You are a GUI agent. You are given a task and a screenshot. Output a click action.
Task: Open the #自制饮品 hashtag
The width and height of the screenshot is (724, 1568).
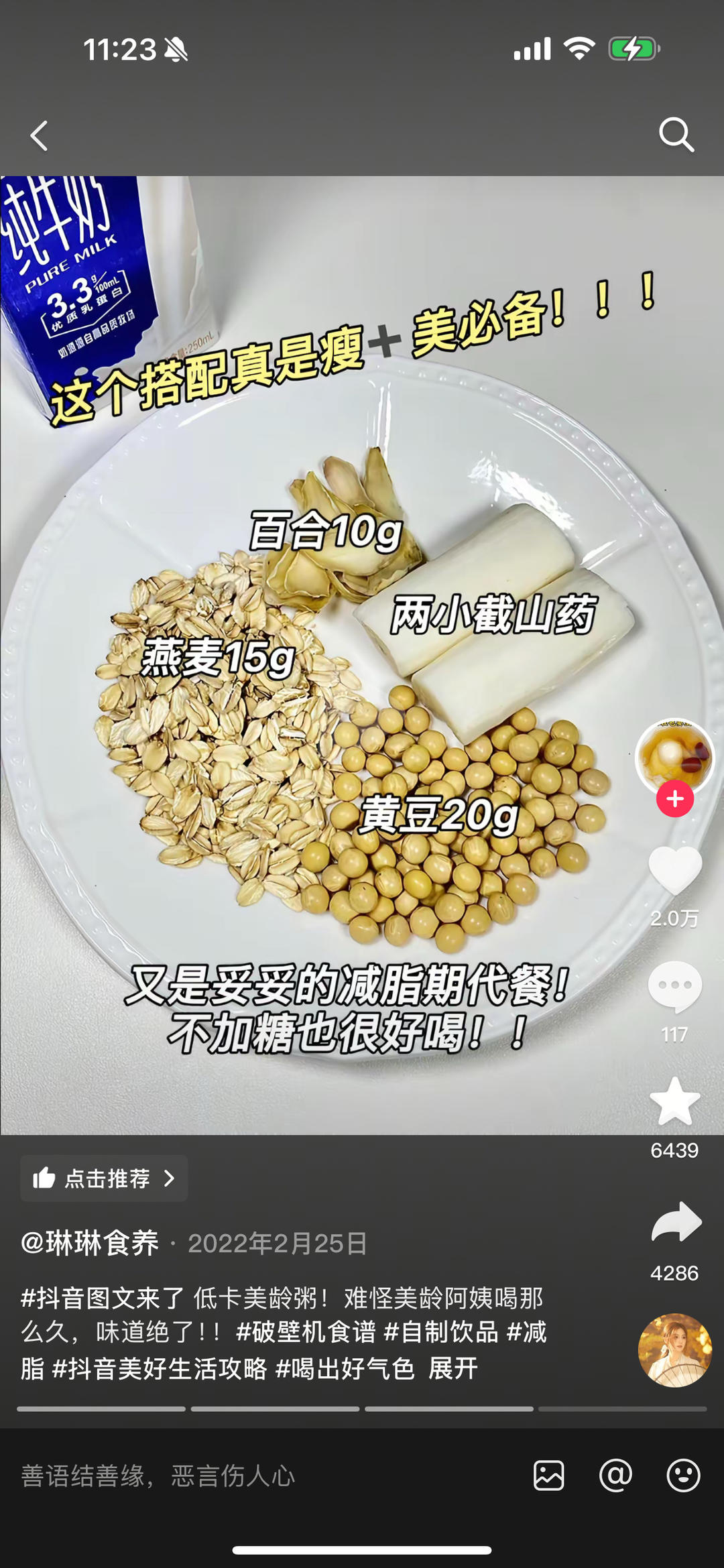coord(441,1331)
